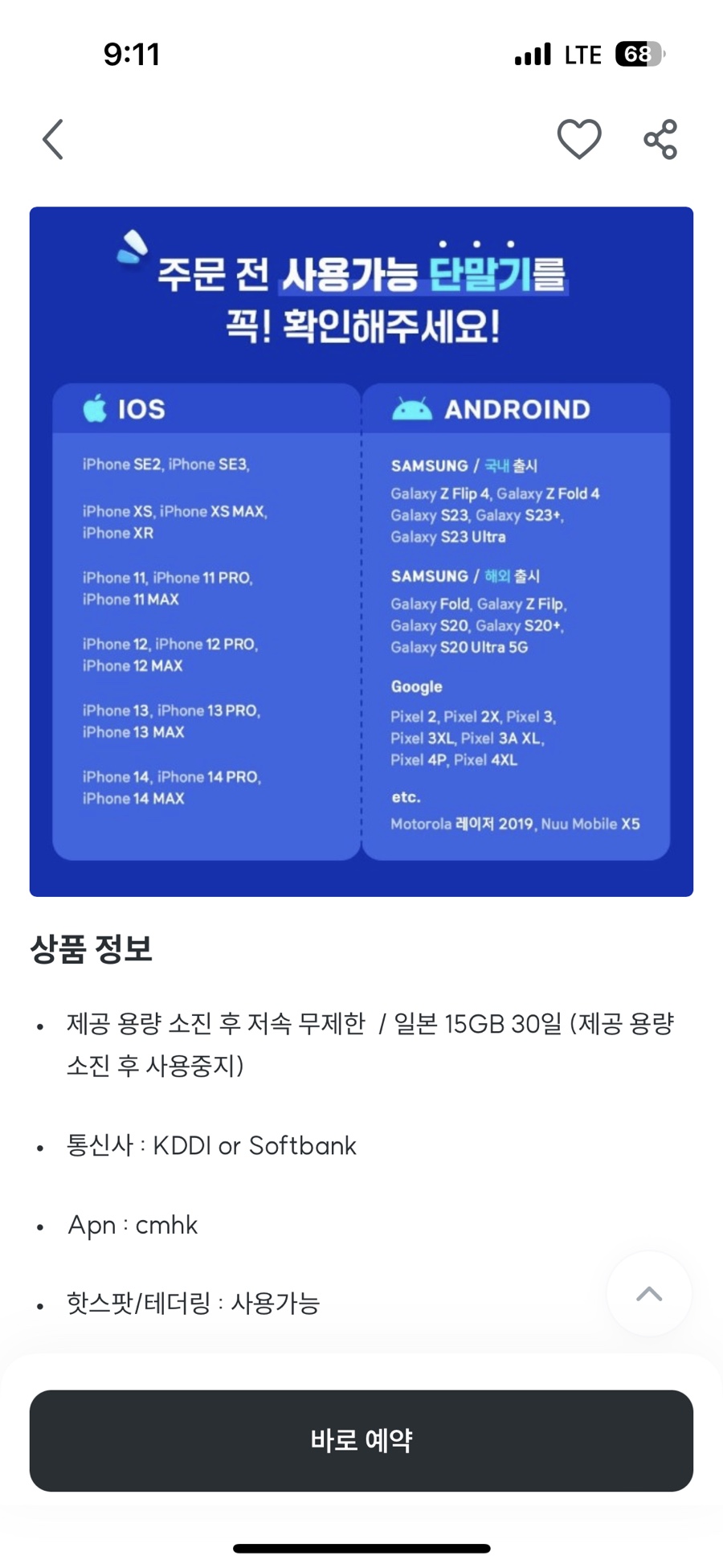Image resolution: width=723 pixels, height=1568 pixels.
Task: Go back using the top-left arrow
Action: (x=53, y=140)
